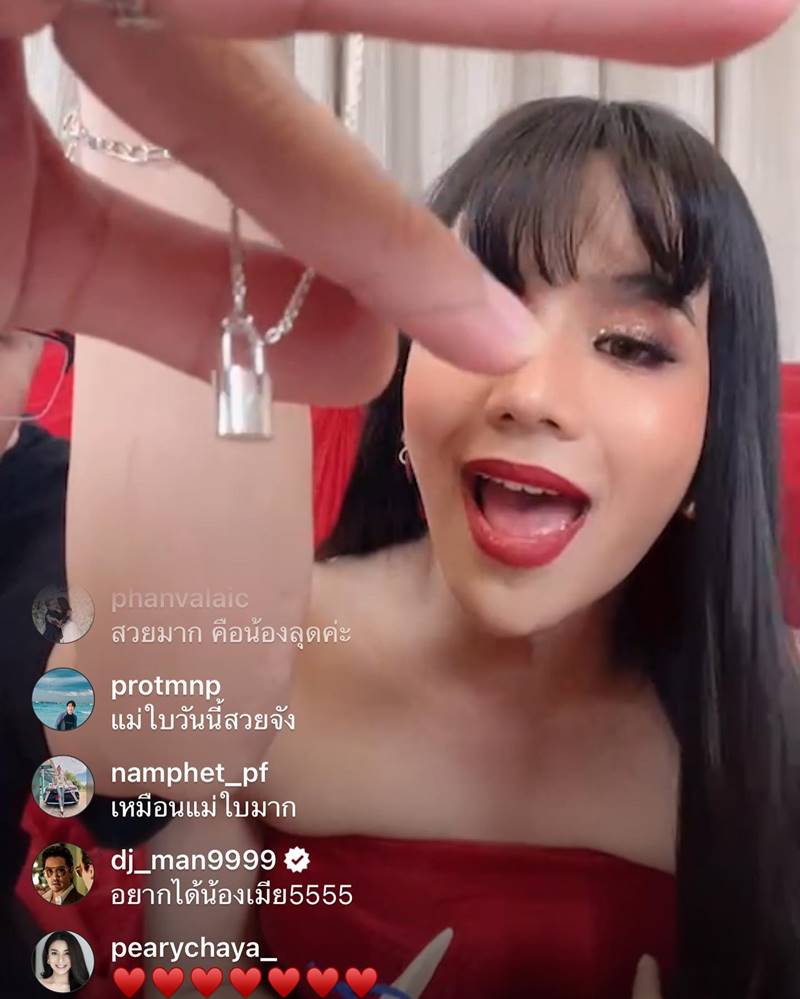This screenshot has height=999, width=800.
Task: Open protmnp's profile from comment
Action: 166,688
